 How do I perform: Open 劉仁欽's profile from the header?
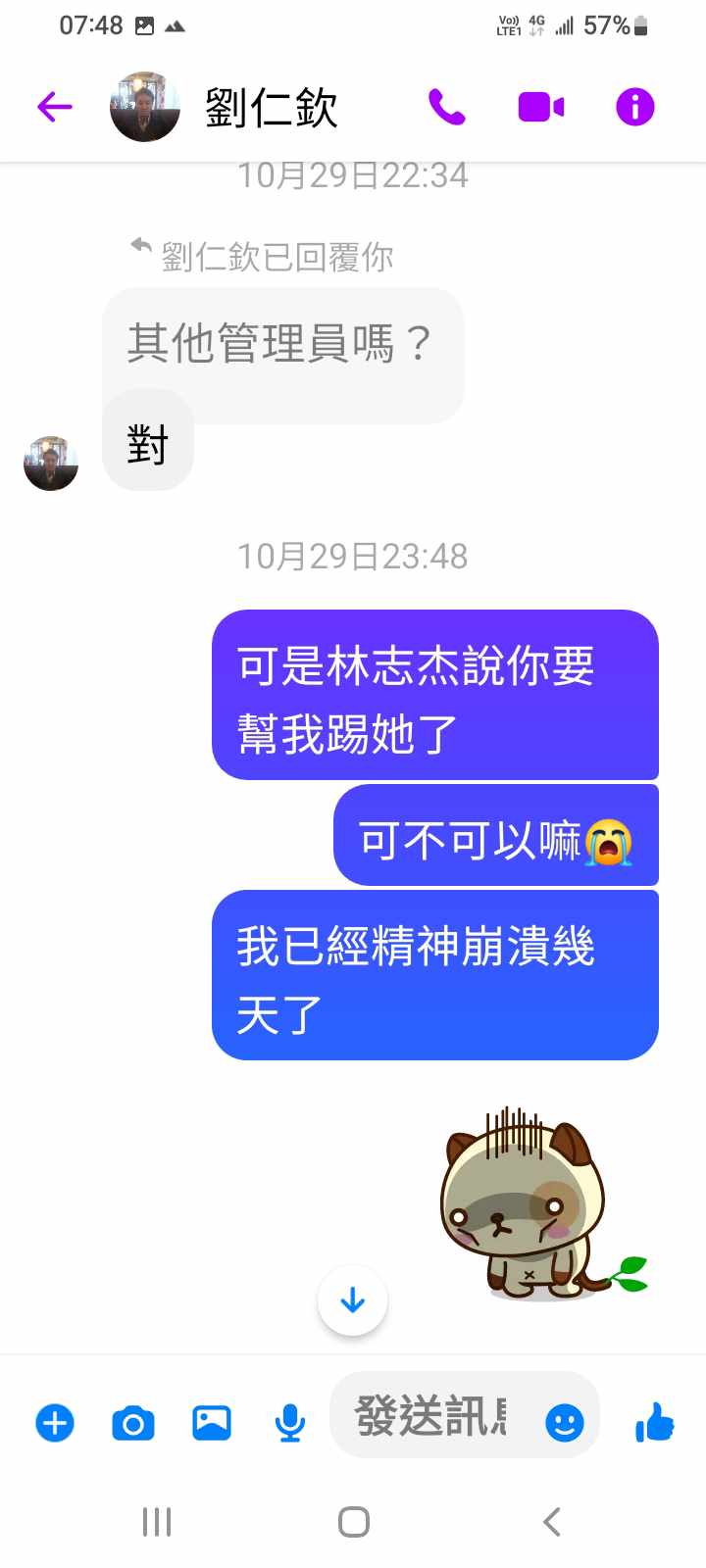[x=271, y=108]
